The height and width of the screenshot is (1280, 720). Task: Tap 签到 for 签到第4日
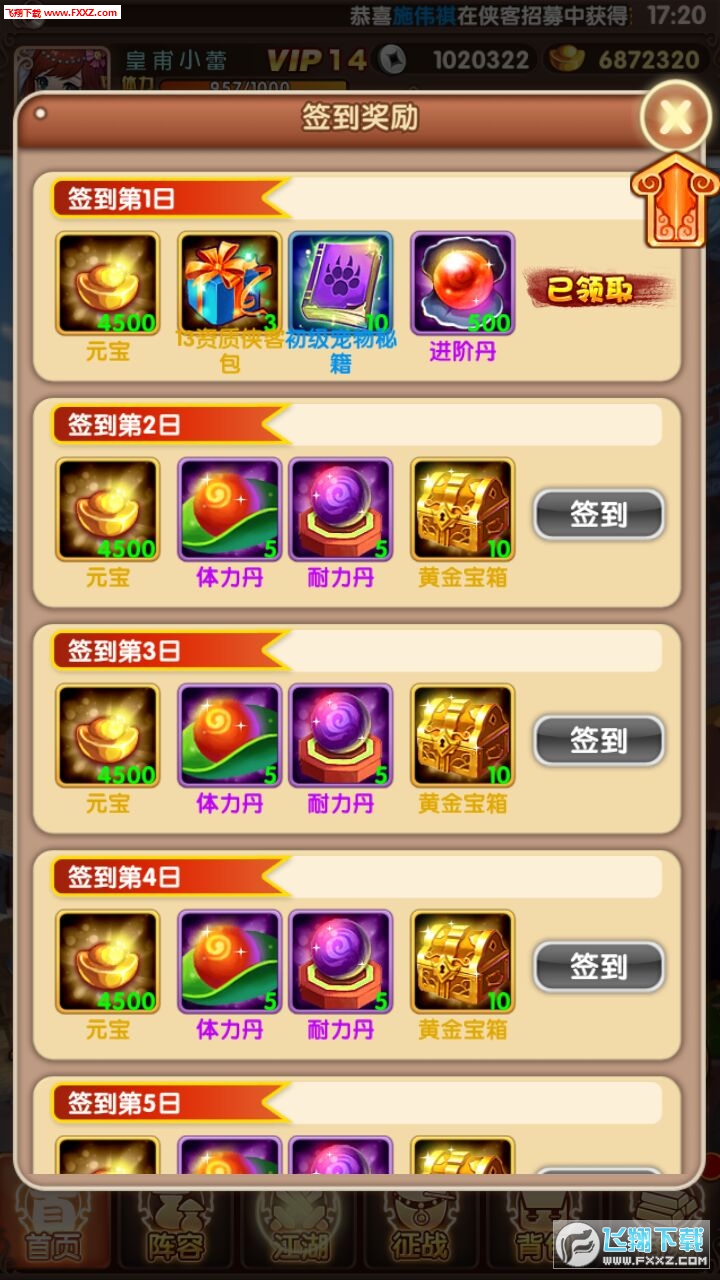[x=598, y=966]
